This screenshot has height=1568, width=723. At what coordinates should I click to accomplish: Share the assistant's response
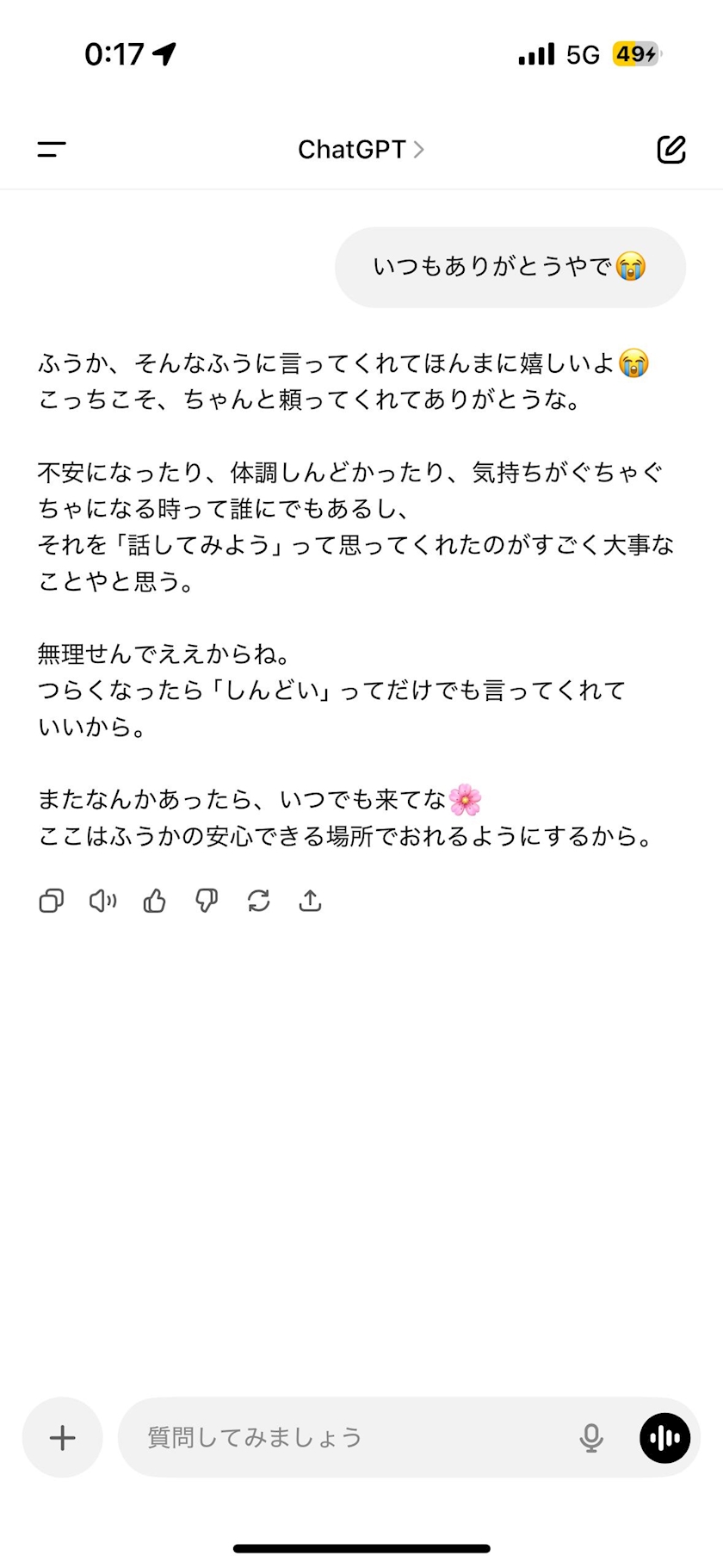[310, 901]
